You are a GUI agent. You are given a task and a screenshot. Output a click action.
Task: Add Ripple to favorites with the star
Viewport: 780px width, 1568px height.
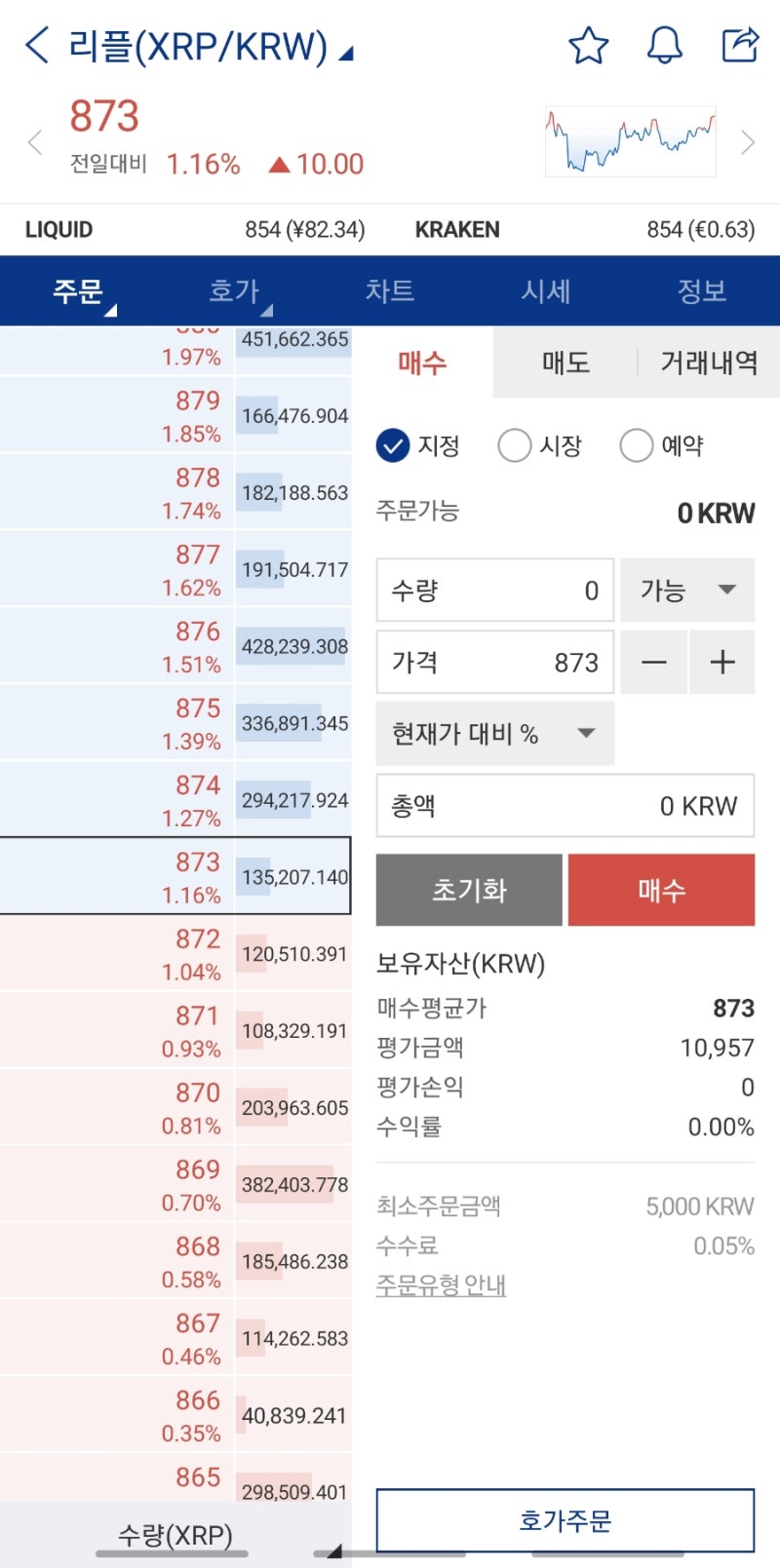(588, 46)
